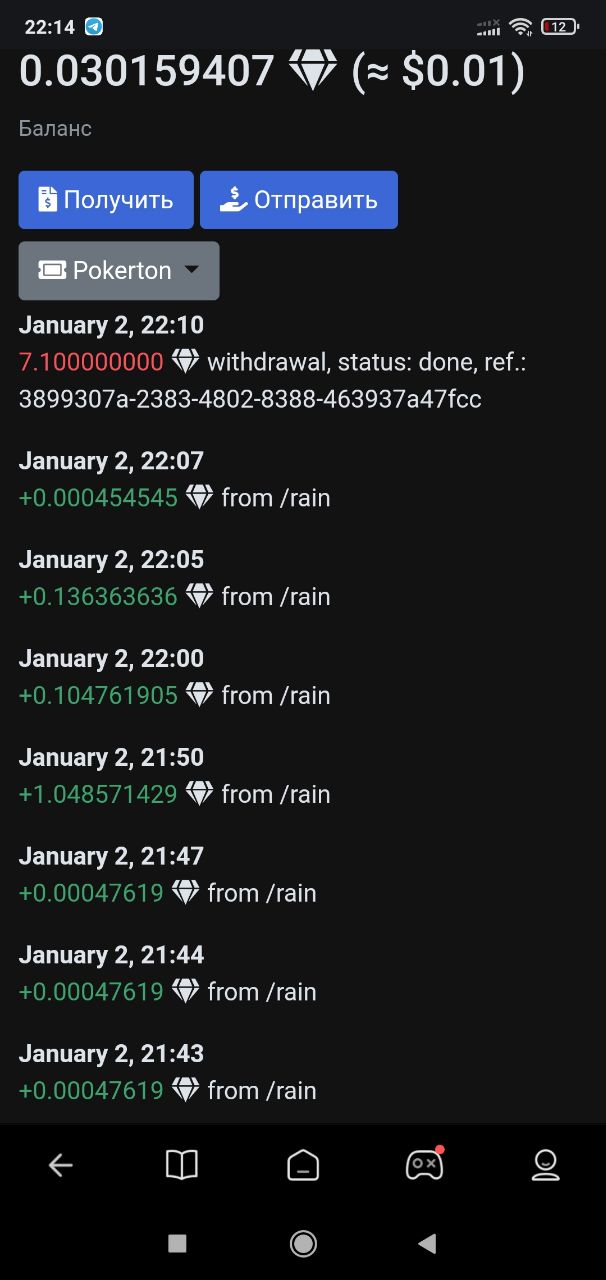The width and height of the screenshot is (606, 1280).
Task: Open the wallet icon in bottom bar
Action: point(303,1165)
